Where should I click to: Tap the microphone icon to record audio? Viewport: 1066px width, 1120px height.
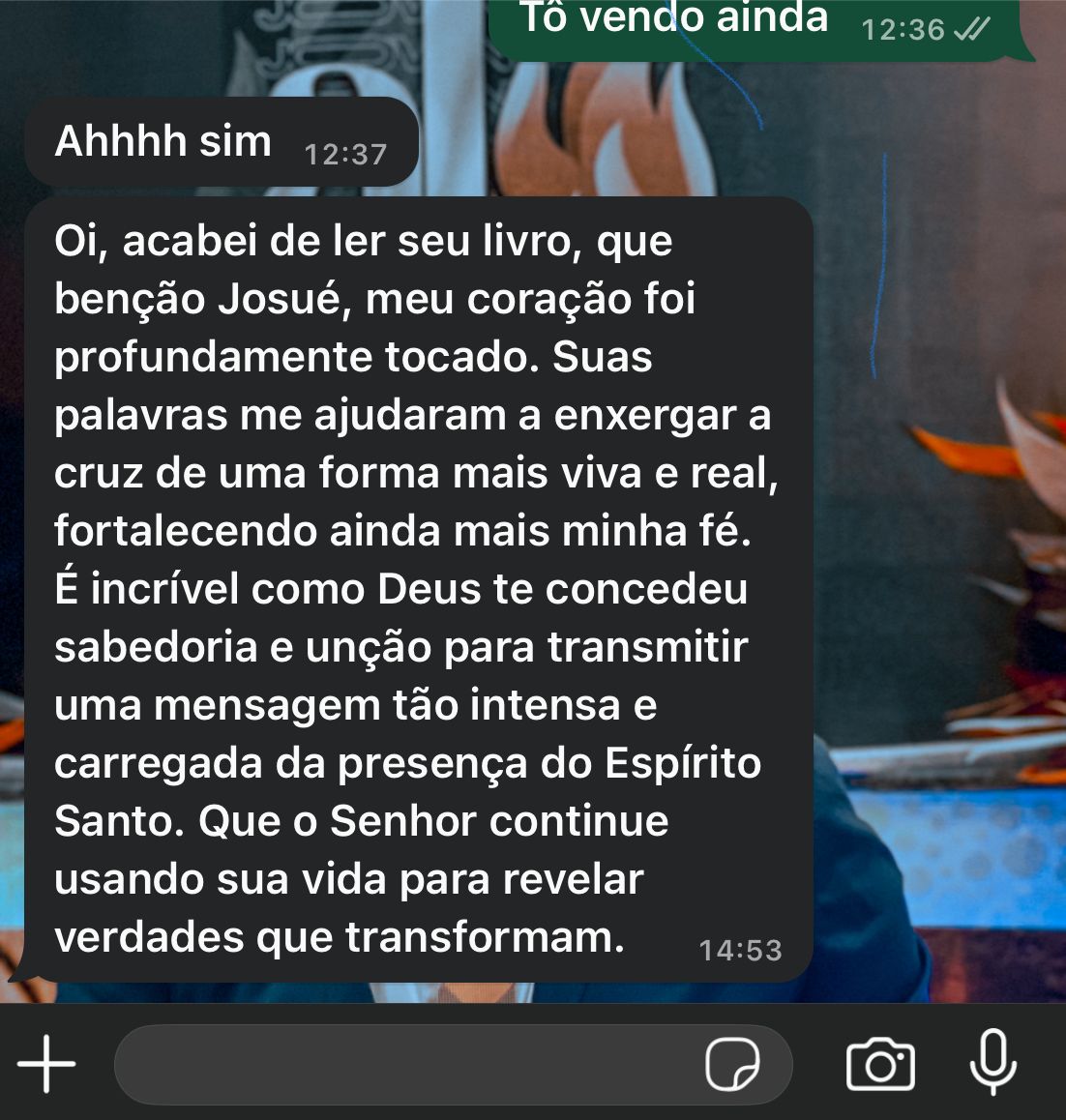993,1064
